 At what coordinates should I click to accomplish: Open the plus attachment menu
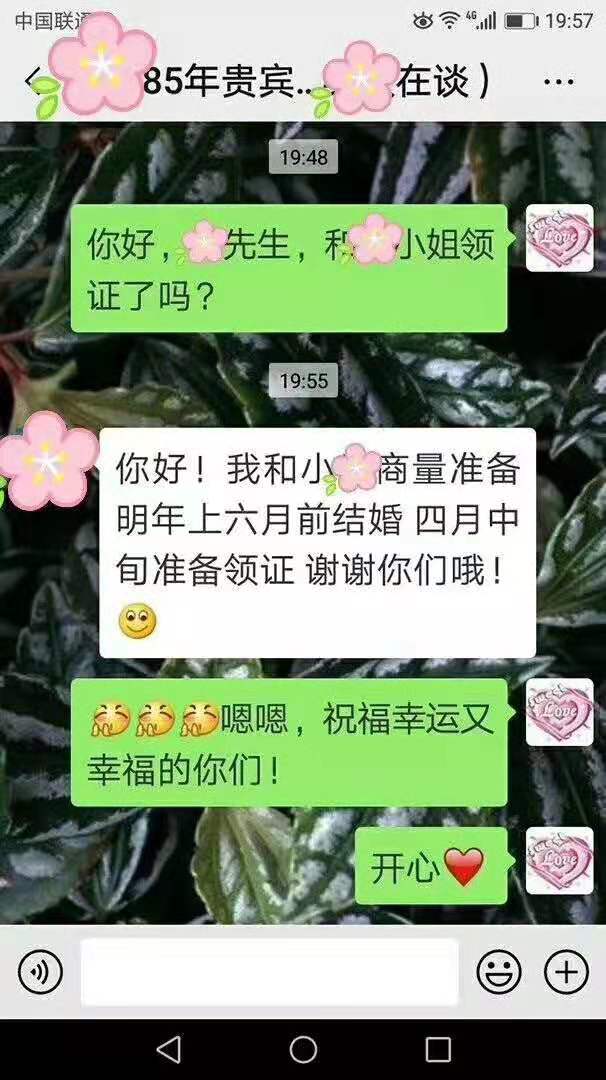click(x=566, y=971)
